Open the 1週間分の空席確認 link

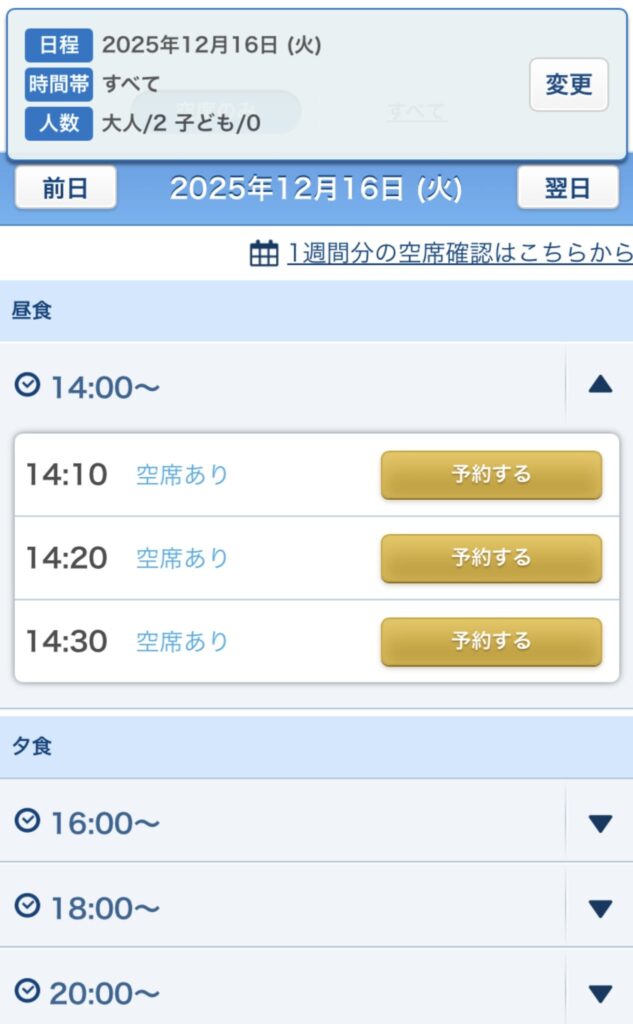458,254
